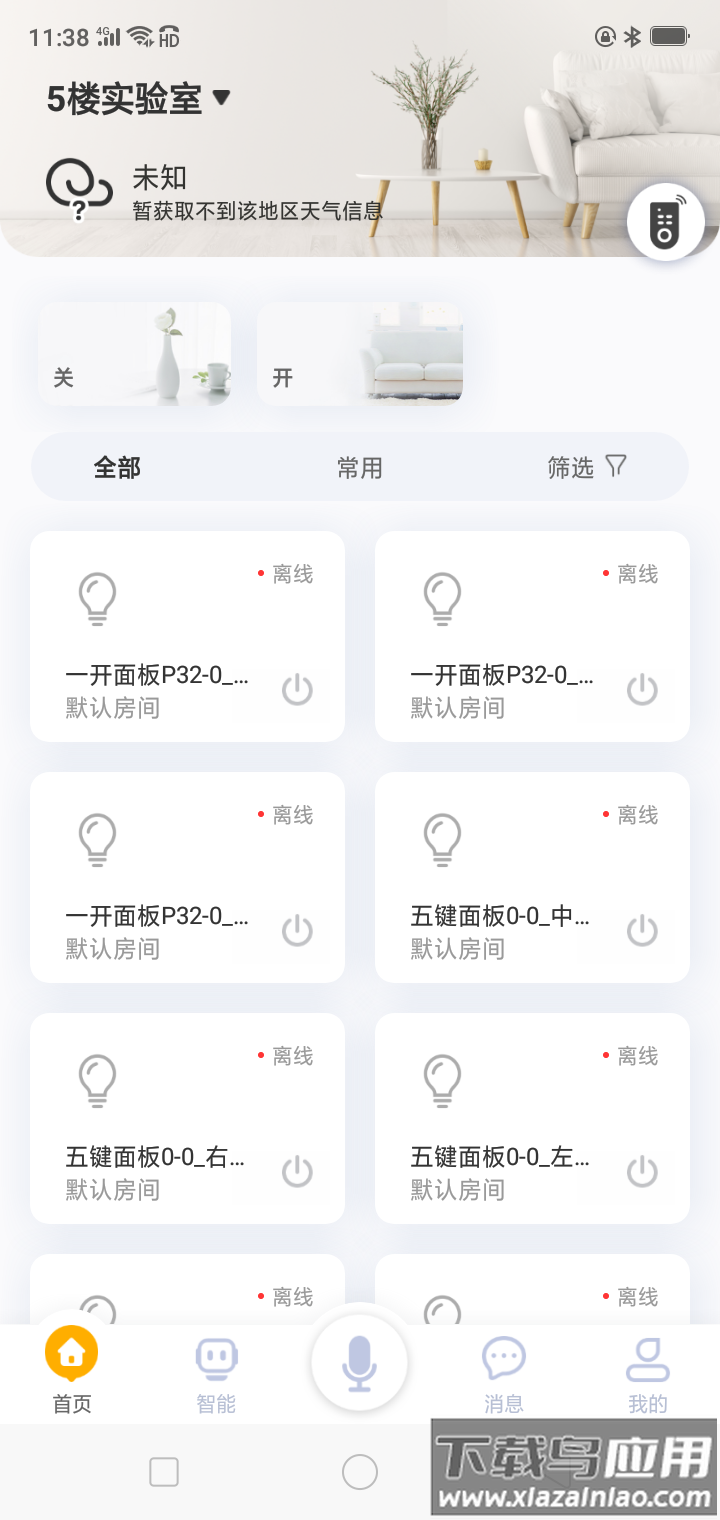Tap the light bulb icon on 五键面板0-0_中 card
Image resolution: width=720 pixels, height=1520 pixels.
441,840
